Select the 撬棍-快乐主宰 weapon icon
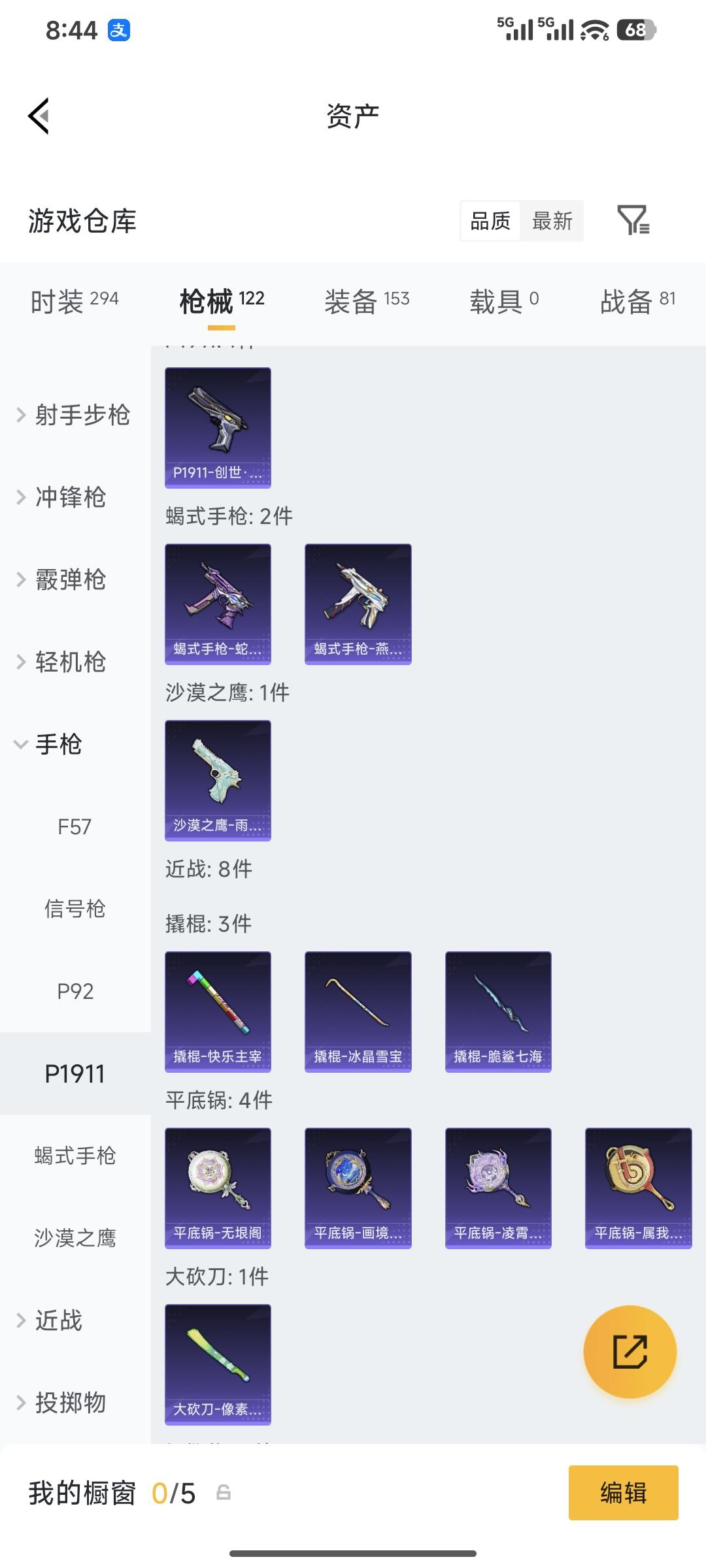 coord(218,1011)
